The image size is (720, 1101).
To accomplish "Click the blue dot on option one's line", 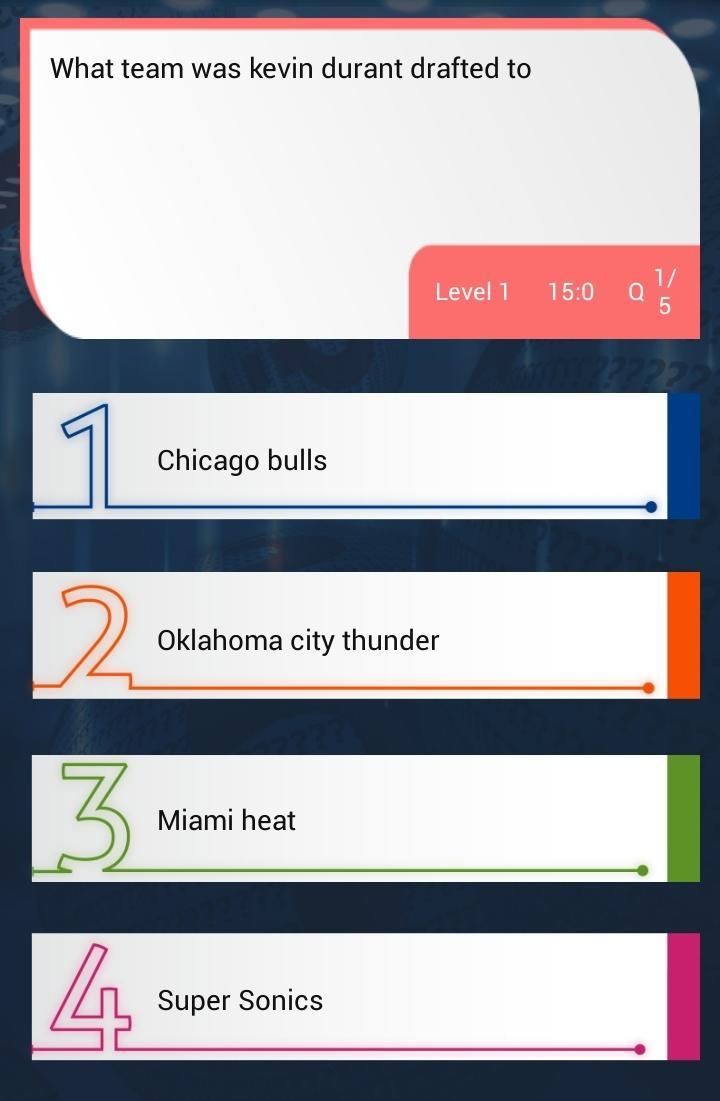I will (x=651, y=506).
